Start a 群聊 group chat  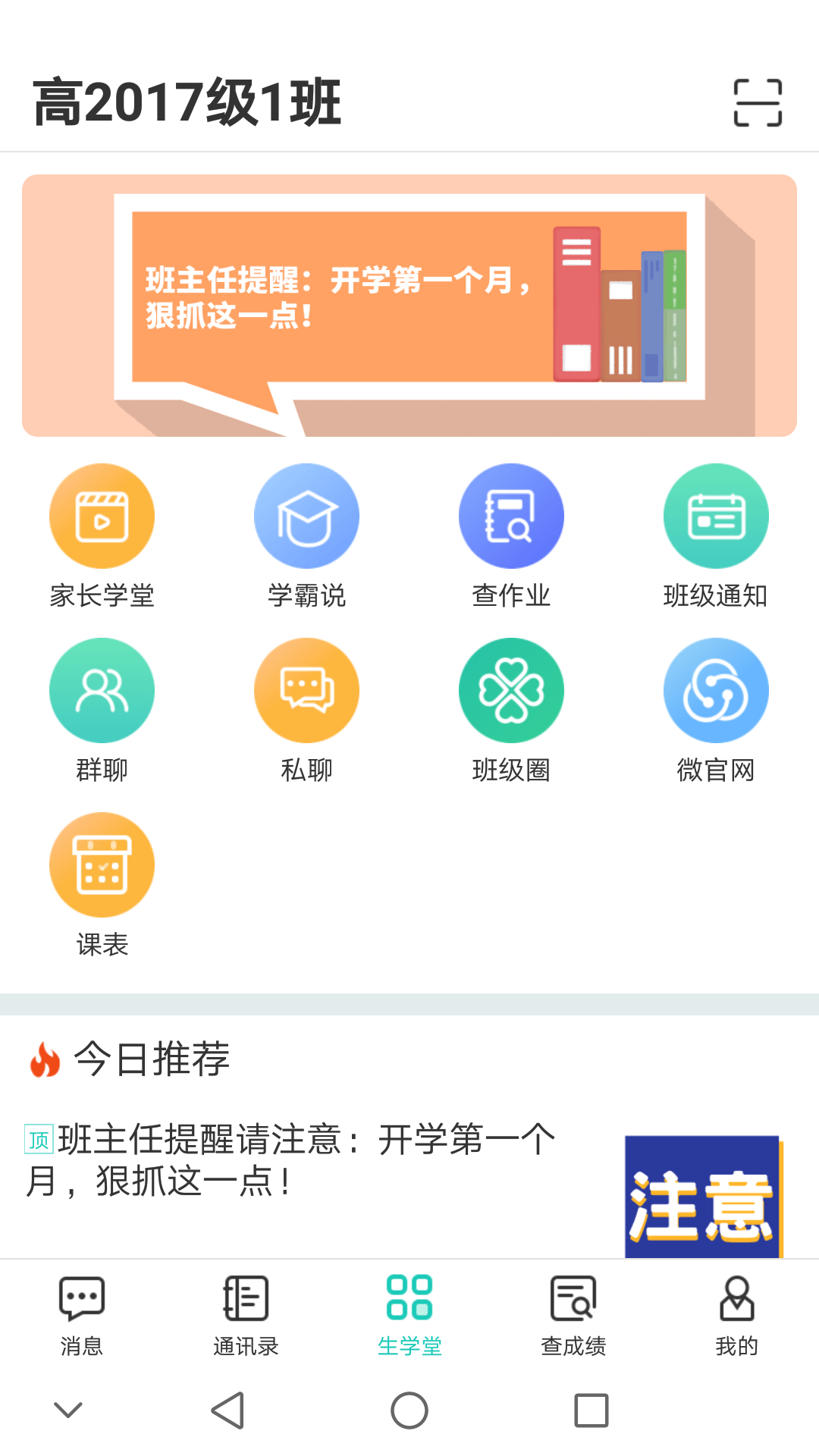click(102, 690)
